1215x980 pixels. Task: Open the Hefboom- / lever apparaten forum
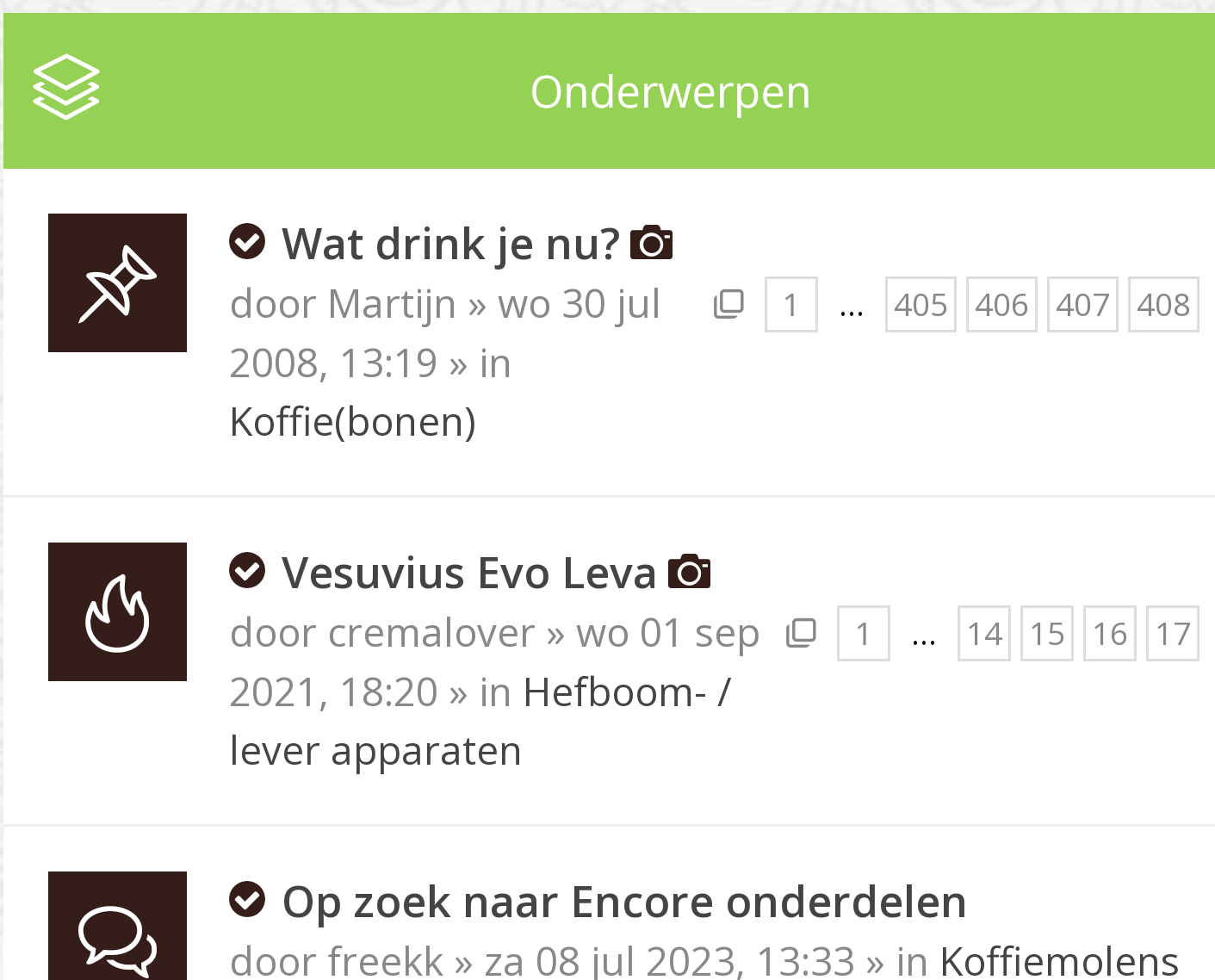pyautogui.click(x=626, y=692)
